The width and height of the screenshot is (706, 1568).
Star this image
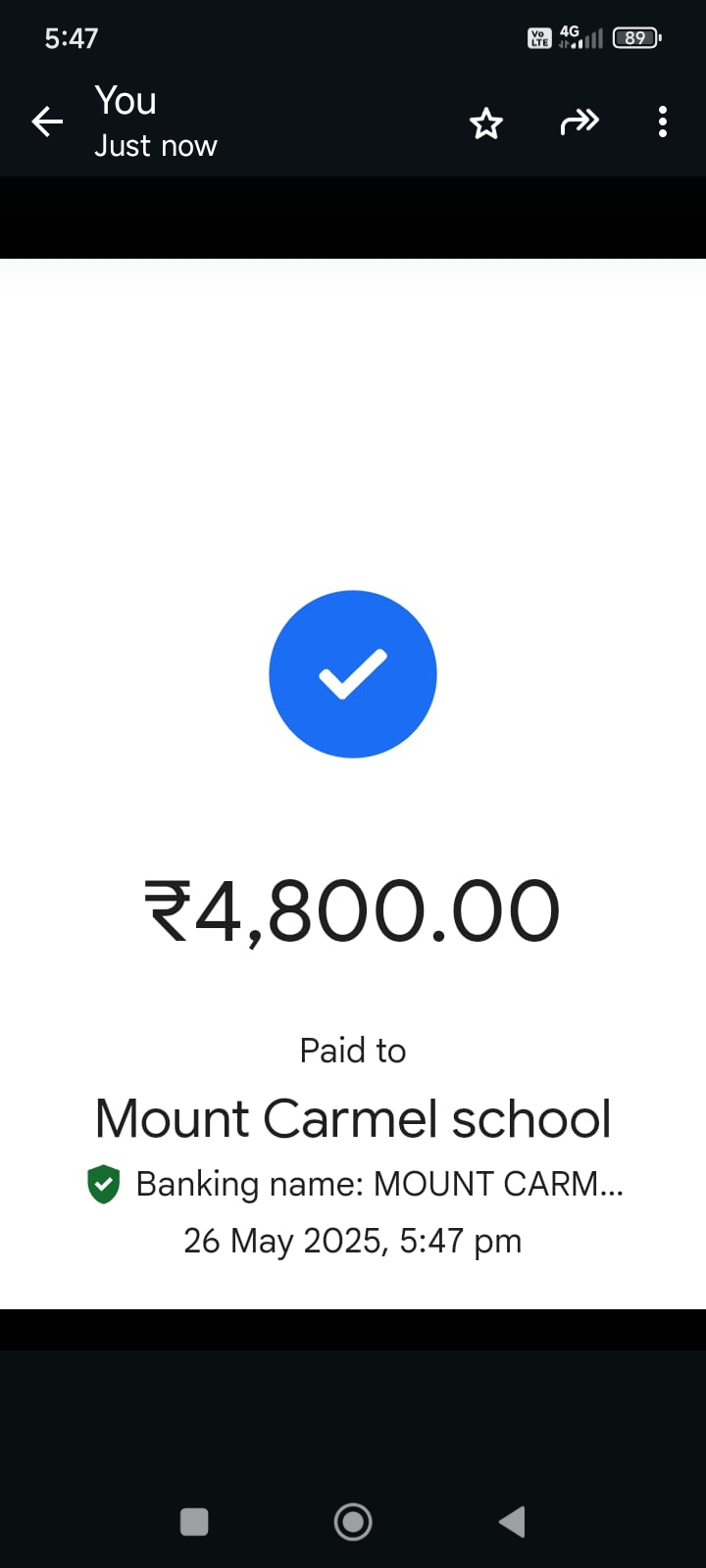click(x=486, y=123)
